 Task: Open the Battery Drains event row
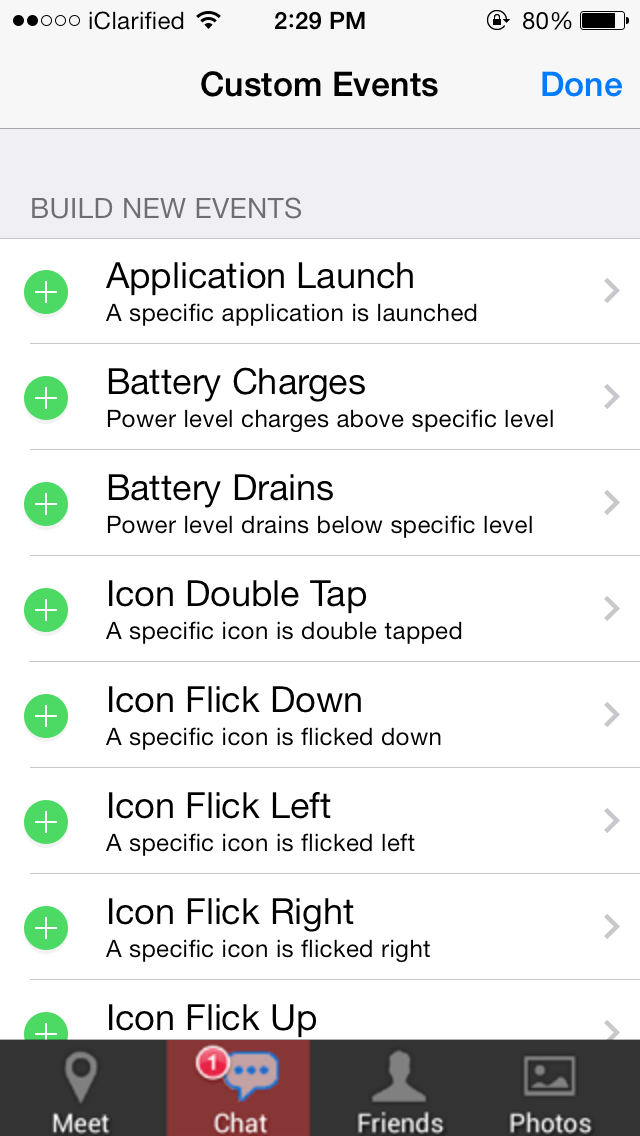330,503
